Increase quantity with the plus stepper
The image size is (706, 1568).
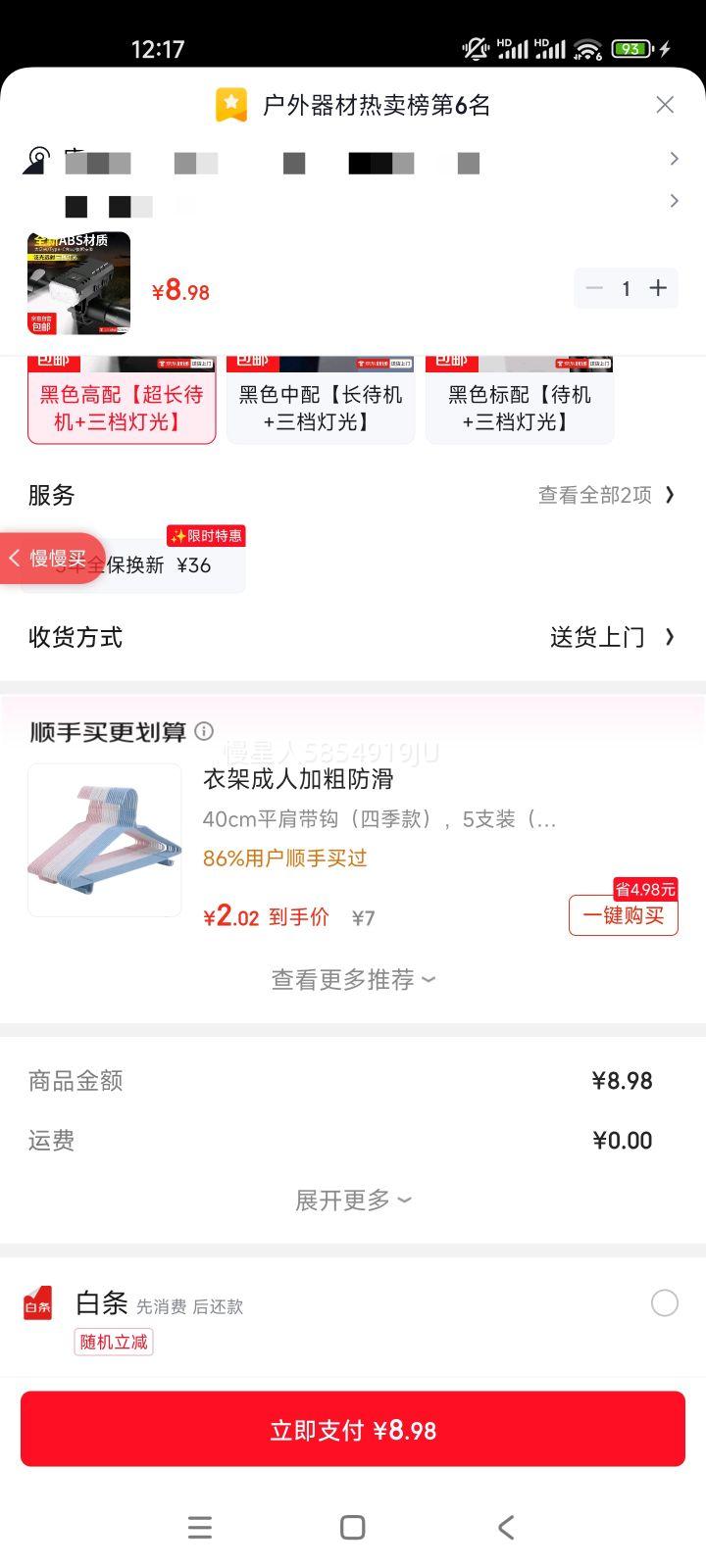pos(658,288)
